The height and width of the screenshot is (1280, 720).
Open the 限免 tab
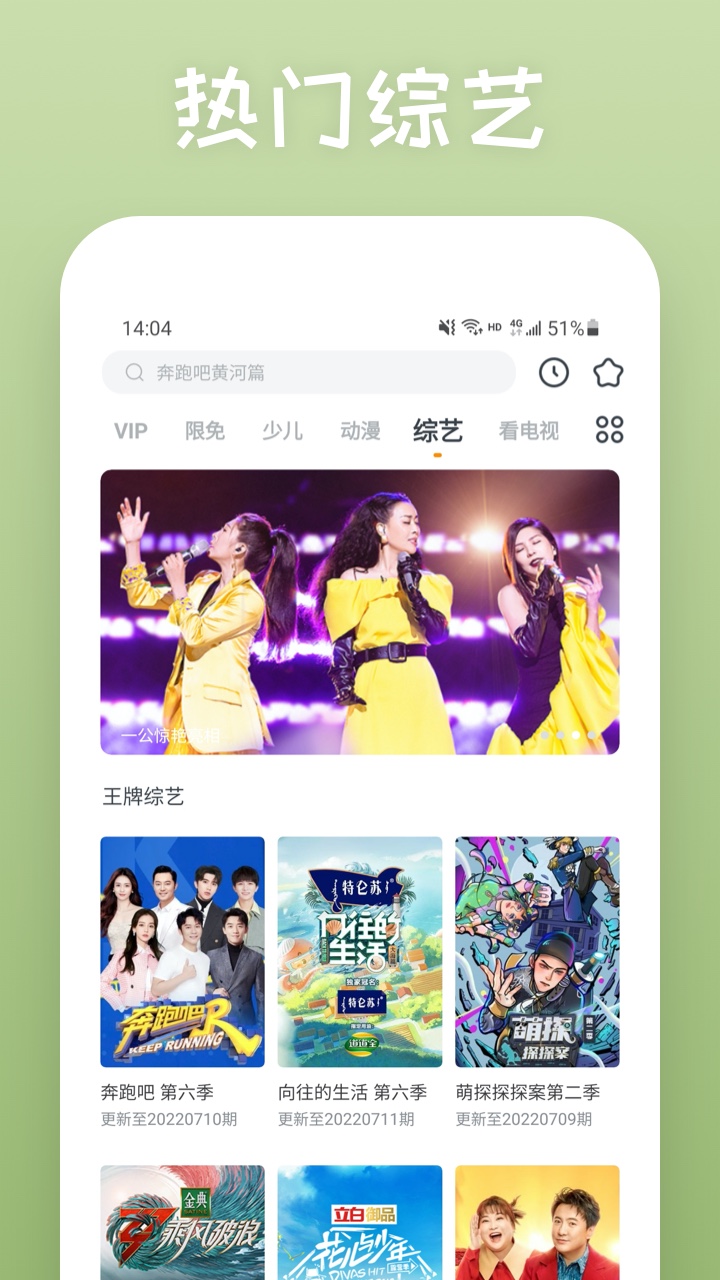(x=209, y=430)
